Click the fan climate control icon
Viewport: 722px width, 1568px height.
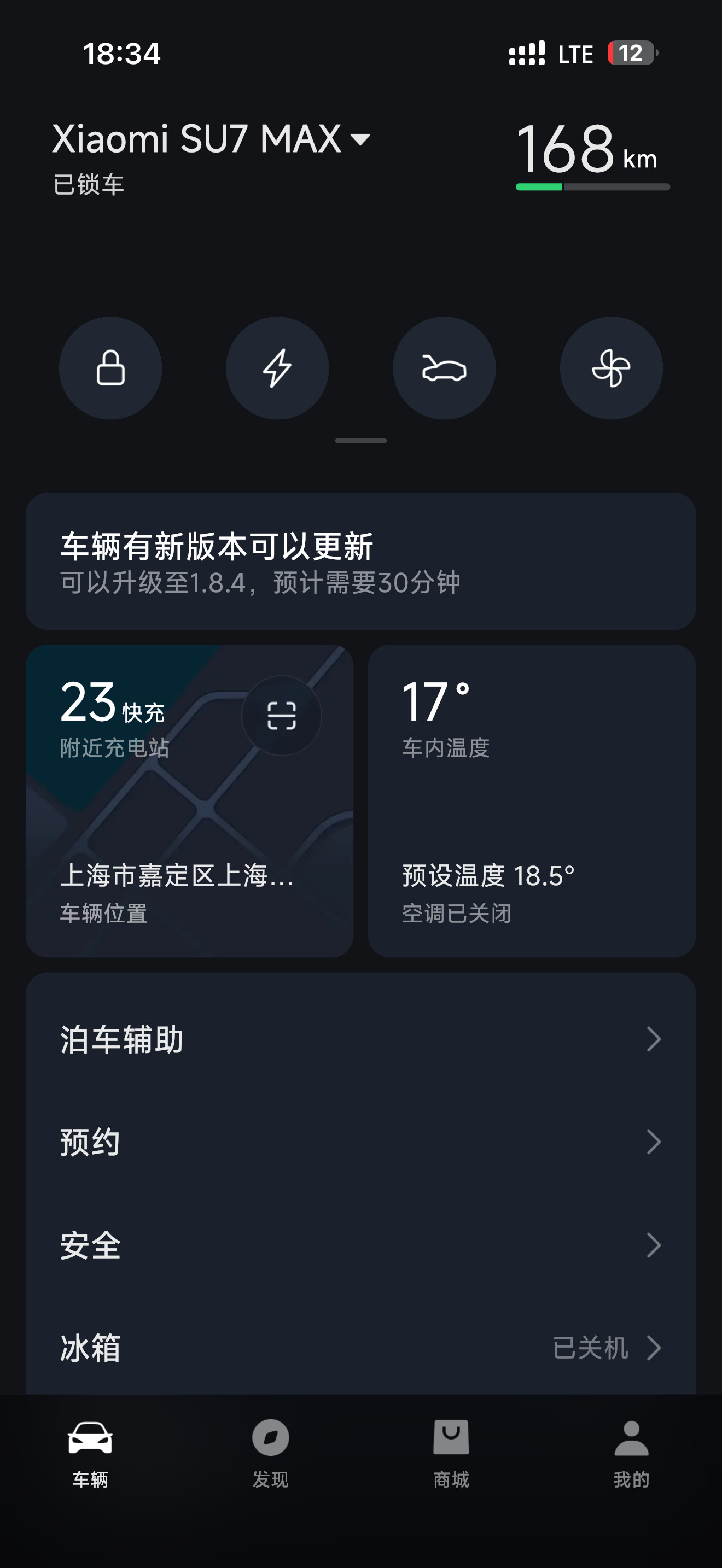[611, 367]
